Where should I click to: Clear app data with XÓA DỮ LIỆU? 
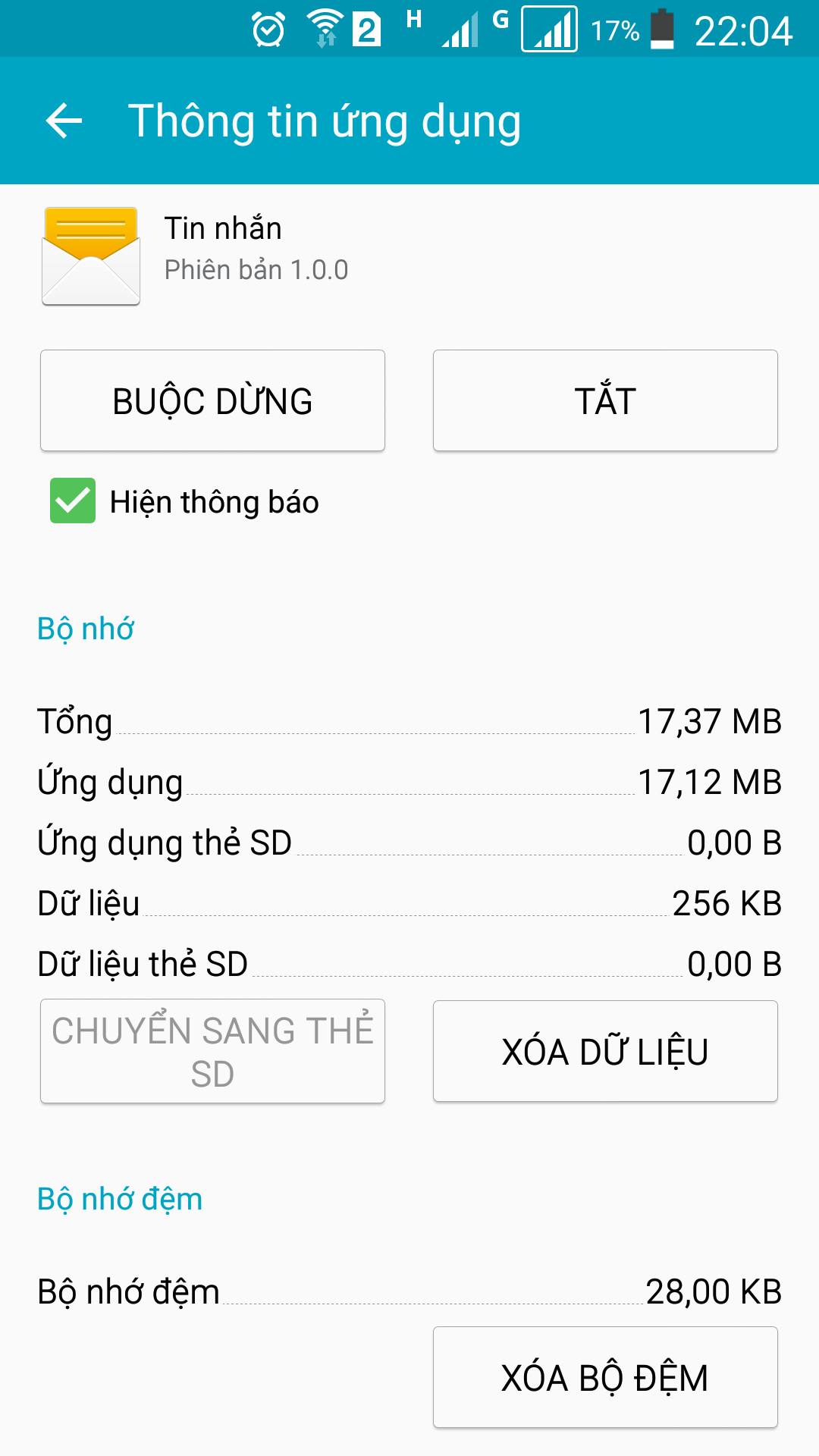click(605, 1051)
